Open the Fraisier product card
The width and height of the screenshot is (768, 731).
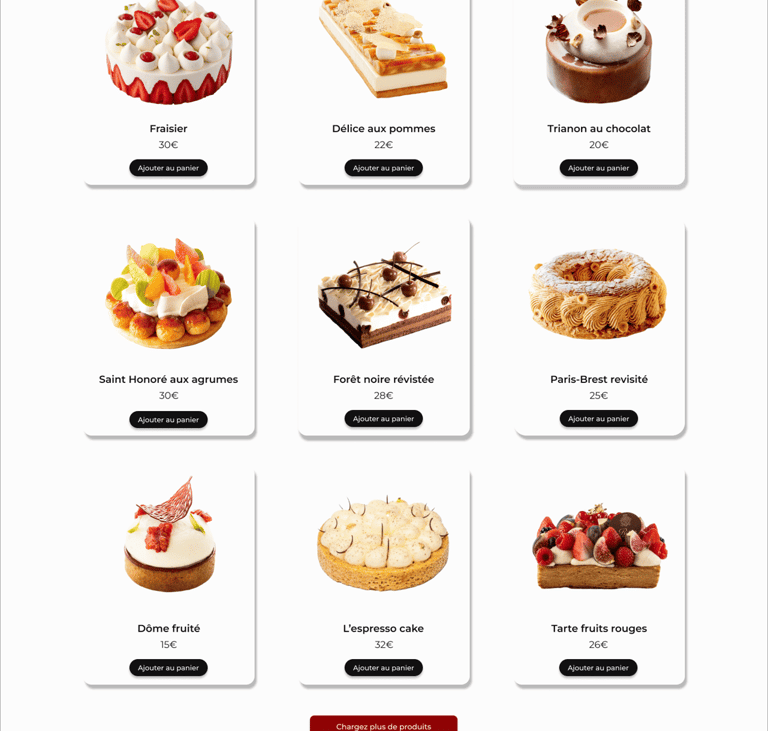[168, 60]
